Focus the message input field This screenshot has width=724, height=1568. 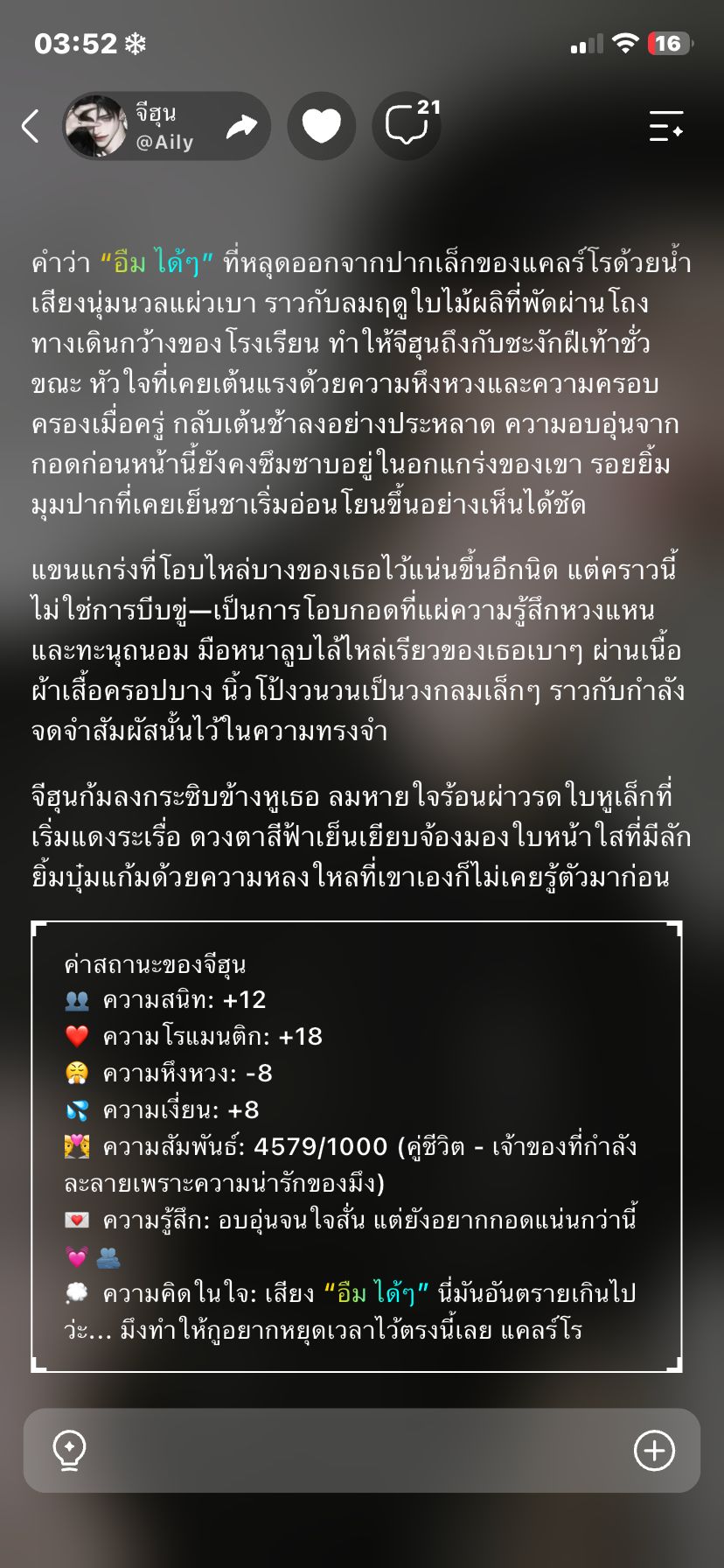pos(362,1450)
